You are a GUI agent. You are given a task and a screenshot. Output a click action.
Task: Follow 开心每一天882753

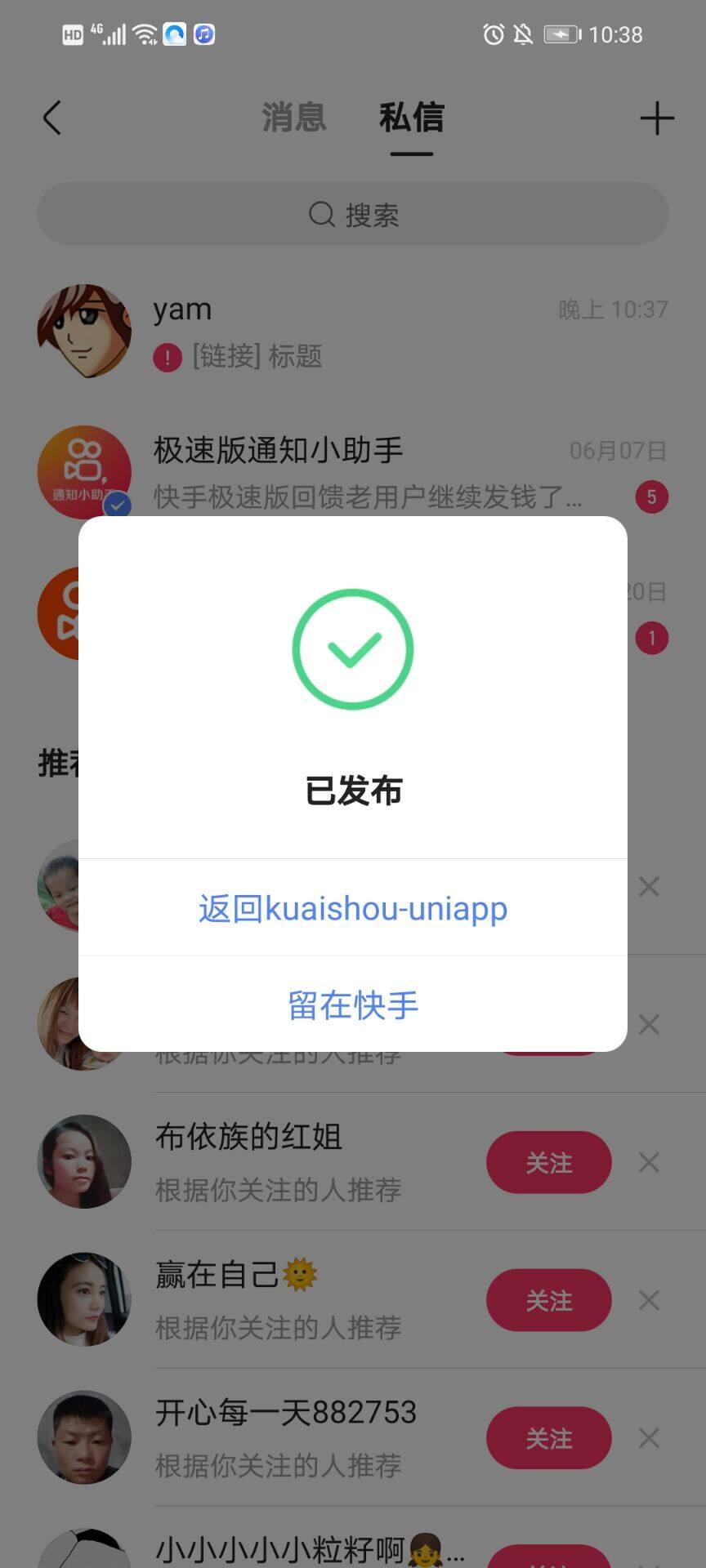tap(548, 1438)
